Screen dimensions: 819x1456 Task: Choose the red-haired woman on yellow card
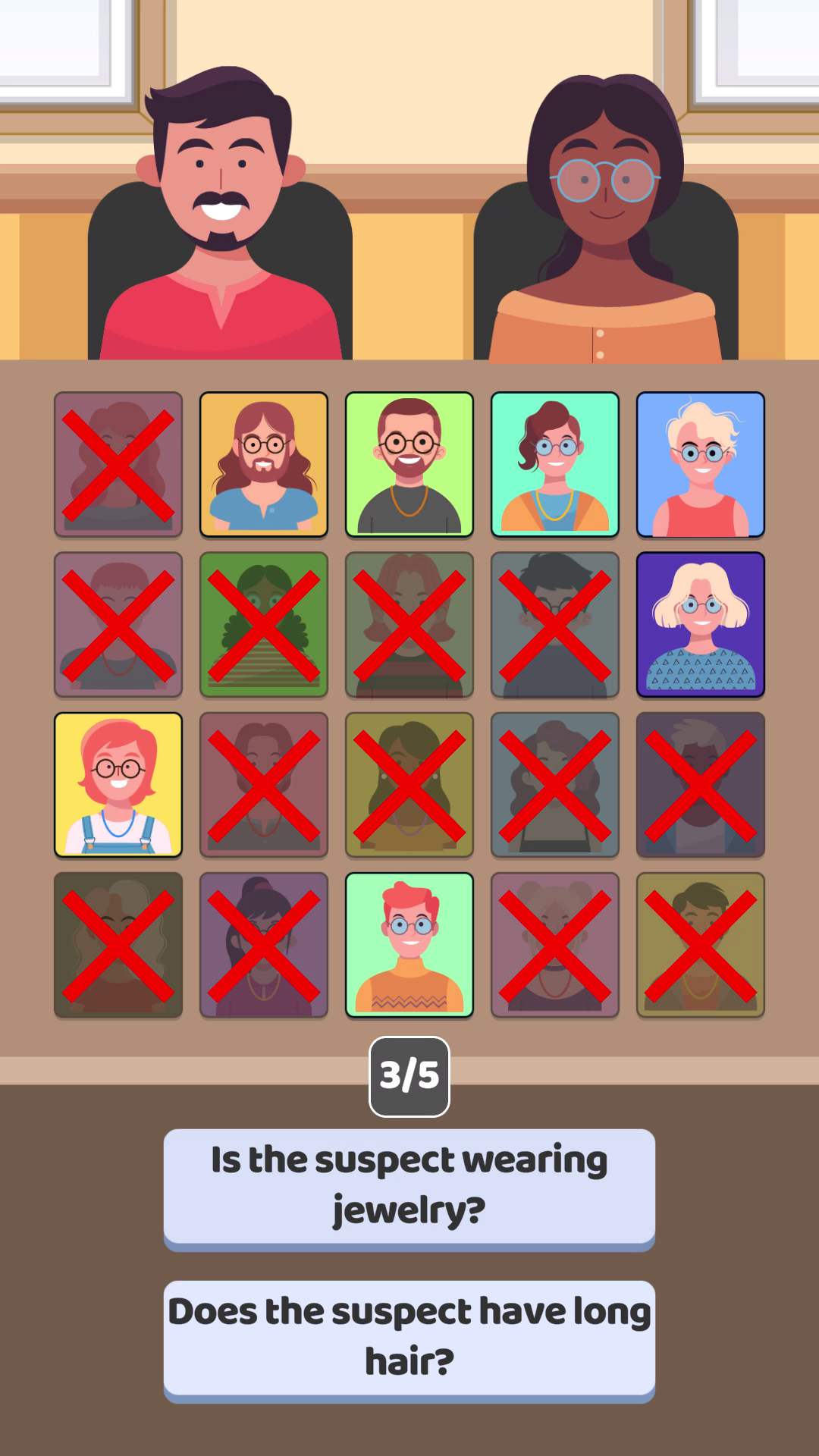[x=118, y=784]
